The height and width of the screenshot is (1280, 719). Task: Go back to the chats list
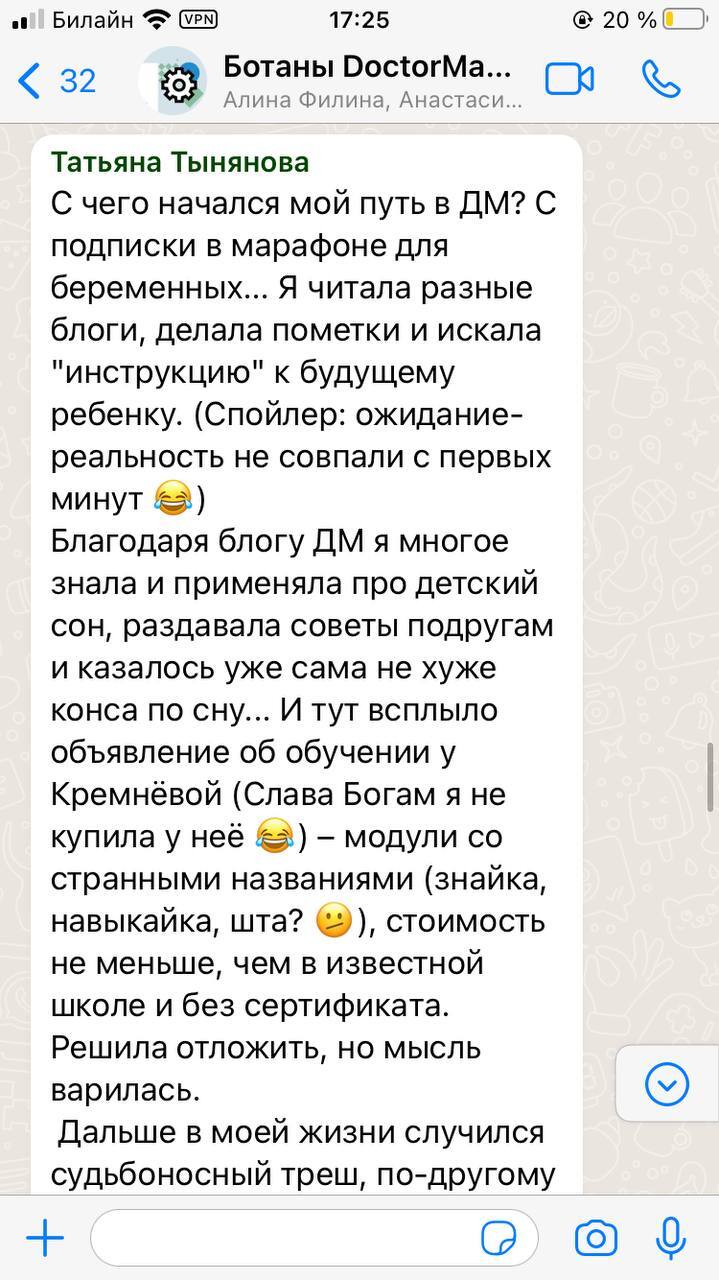coord(55,80)
